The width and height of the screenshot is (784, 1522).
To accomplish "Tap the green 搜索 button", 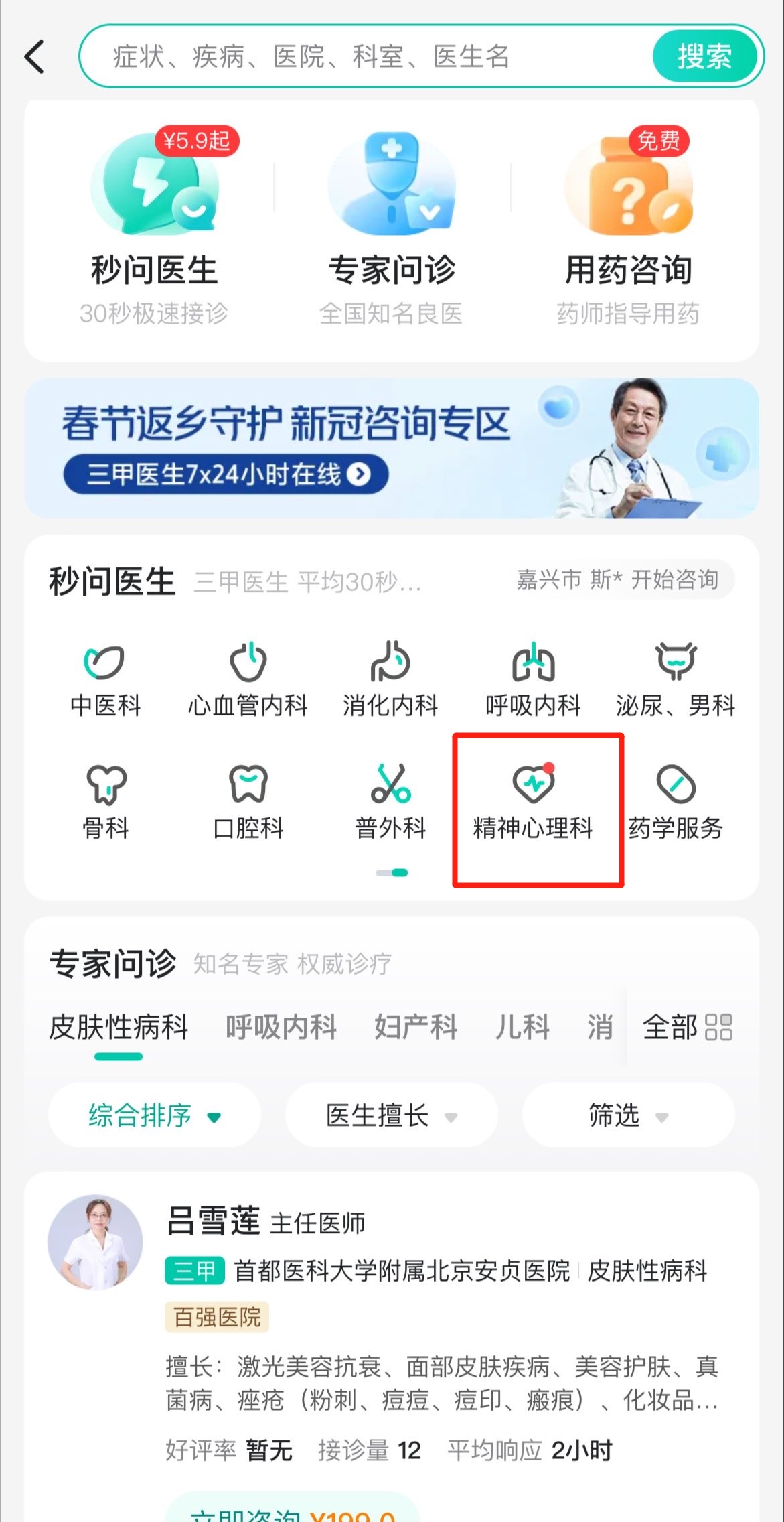I will [x=704, y=56].
